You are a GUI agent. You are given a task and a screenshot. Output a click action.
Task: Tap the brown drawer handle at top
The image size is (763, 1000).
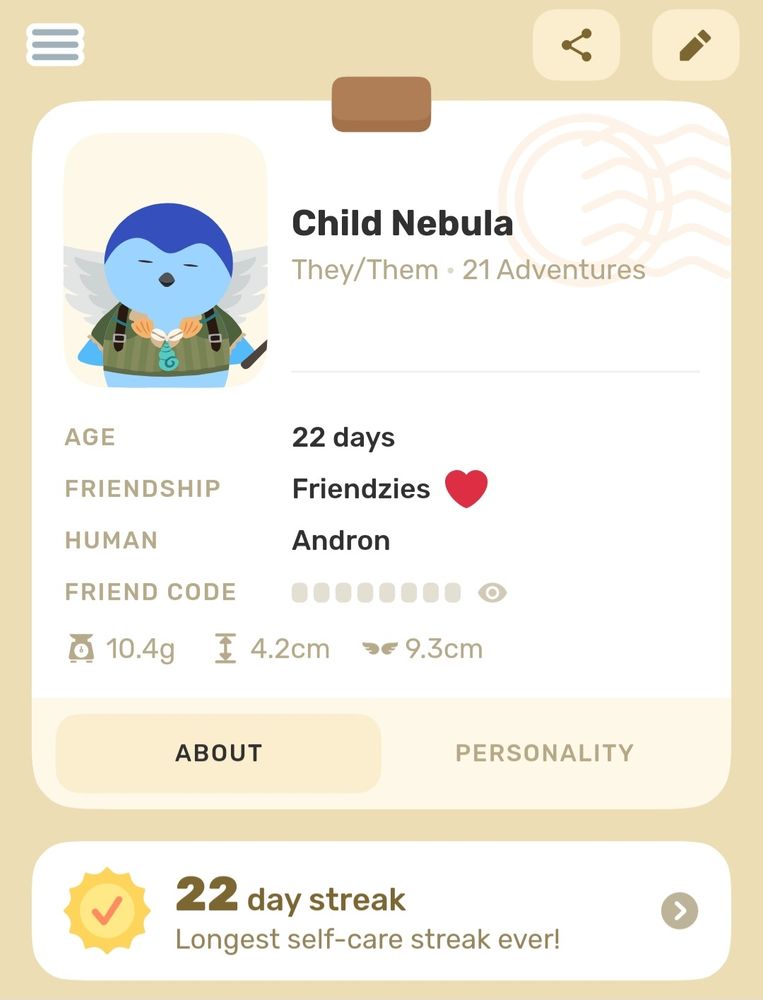380,104
